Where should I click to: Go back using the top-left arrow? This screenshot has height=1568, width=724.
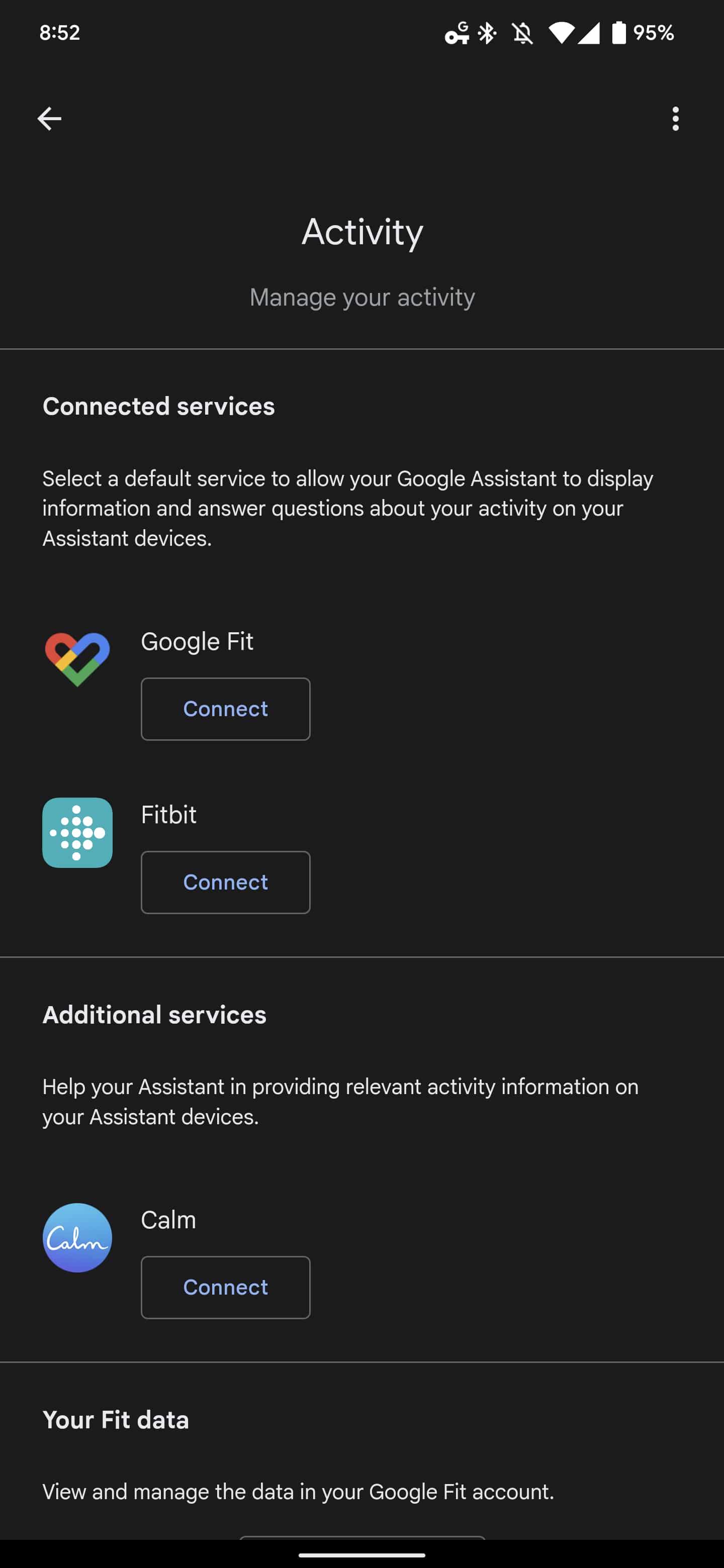click(x=49, y=119)
